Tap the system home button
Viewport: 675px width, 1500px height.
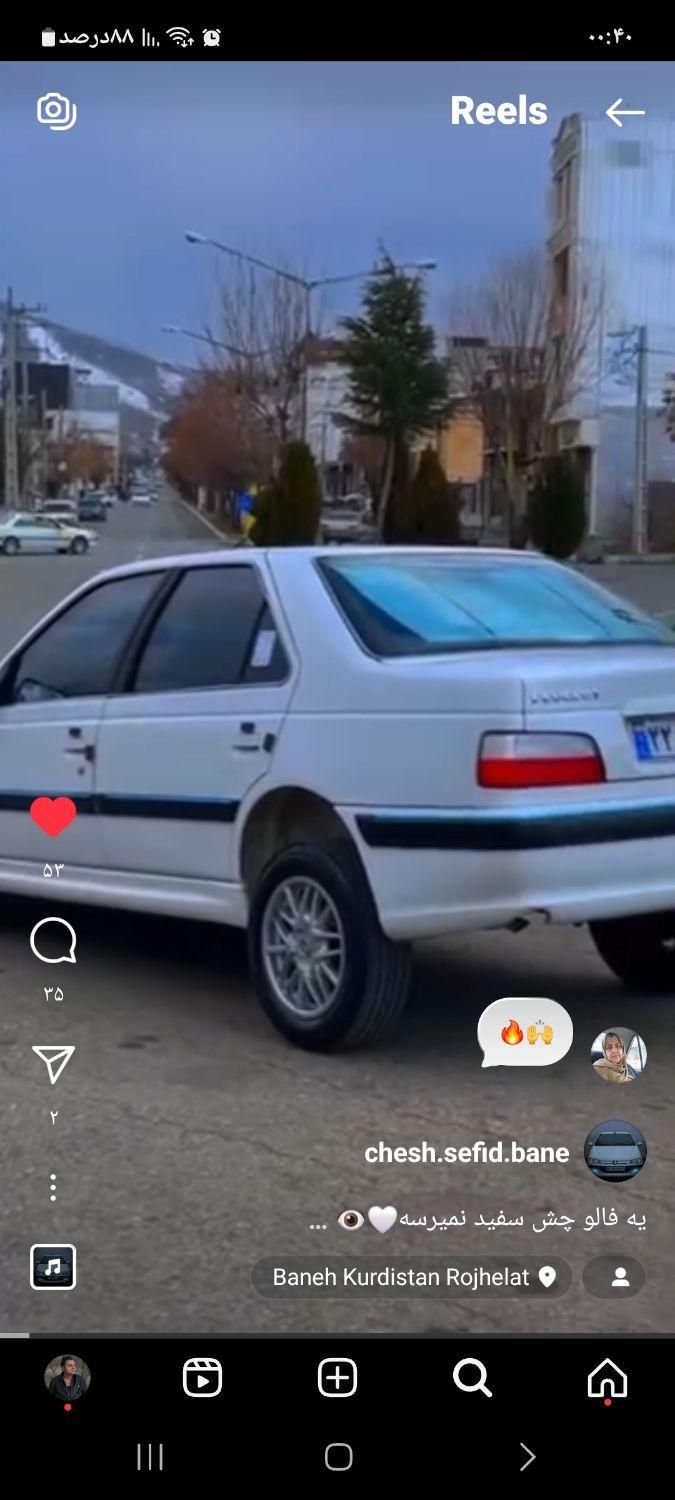[x=338, y=1457]
